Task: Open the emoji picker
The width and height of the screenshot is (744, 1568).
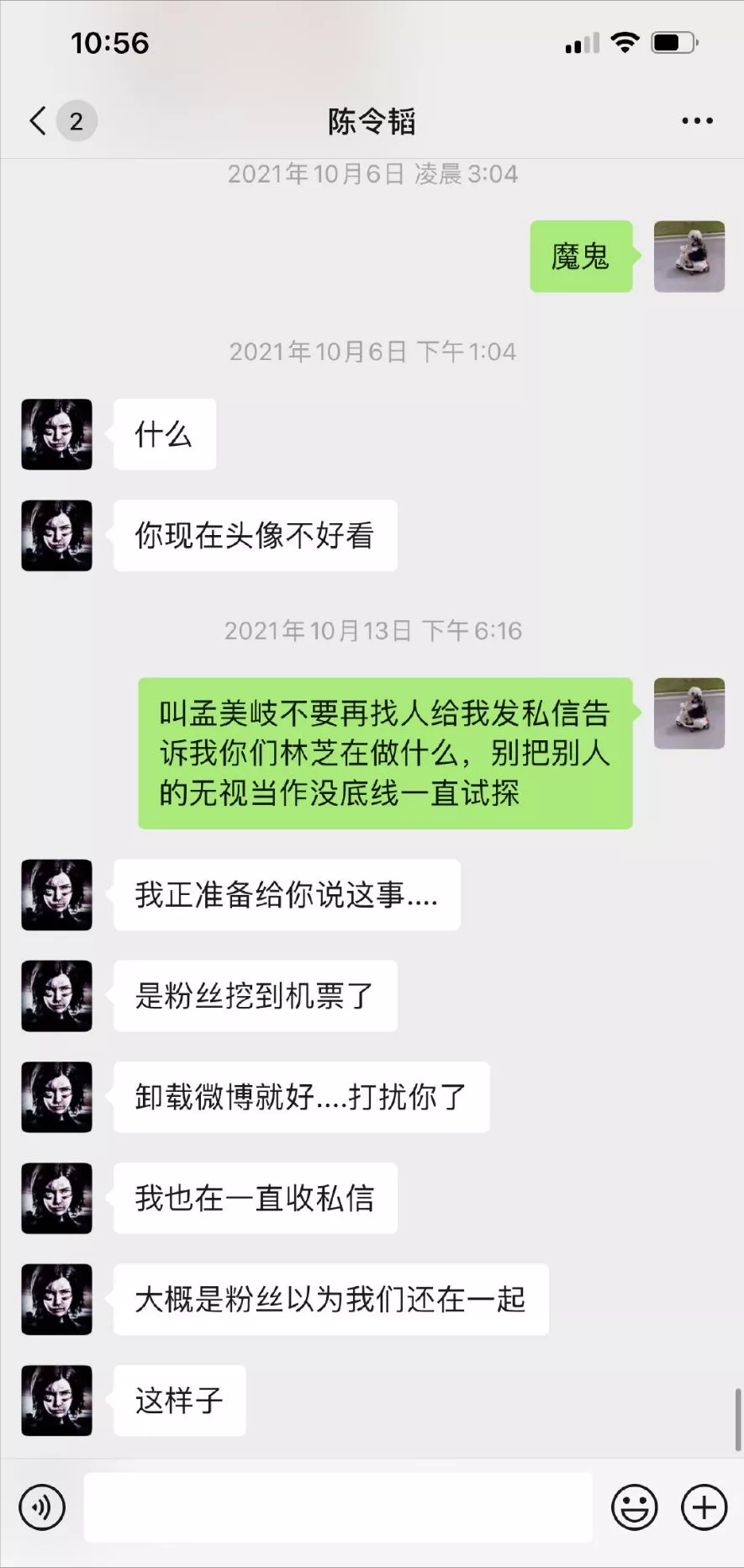Action: point(635,1507)
